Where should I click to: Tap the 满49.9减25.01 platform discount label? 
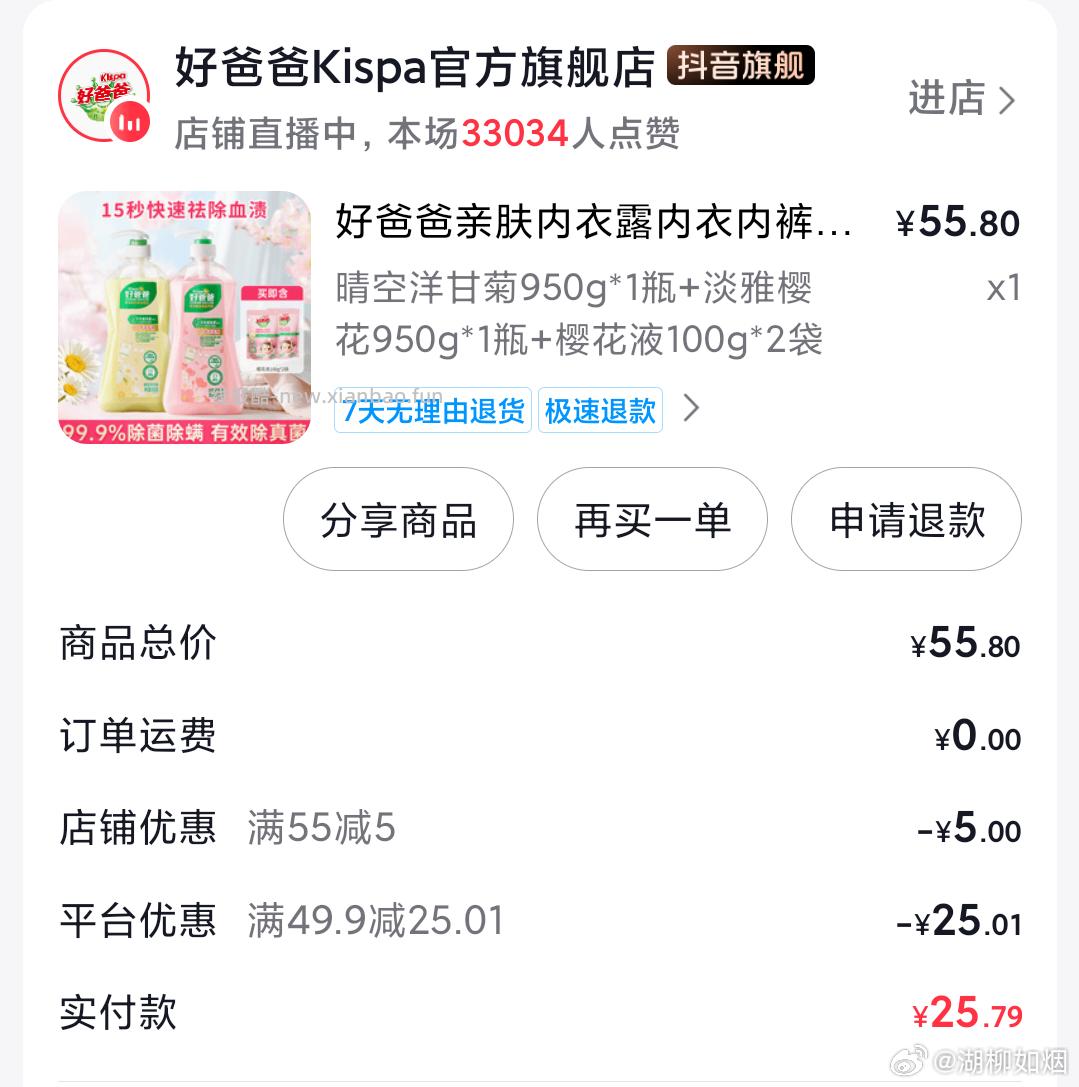click(x=375, y=920)
